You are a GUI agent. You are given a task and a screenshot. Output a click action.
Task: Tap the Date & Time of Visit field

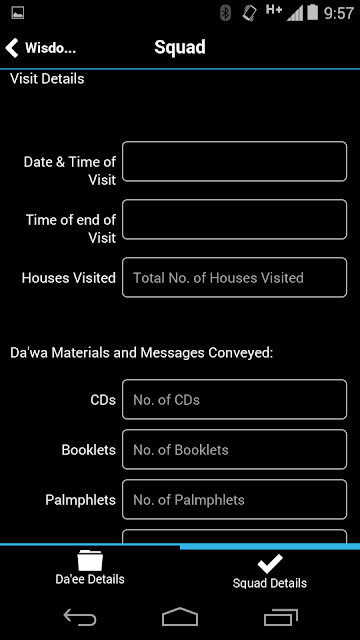pyautogui.click(x=234, y=161)
